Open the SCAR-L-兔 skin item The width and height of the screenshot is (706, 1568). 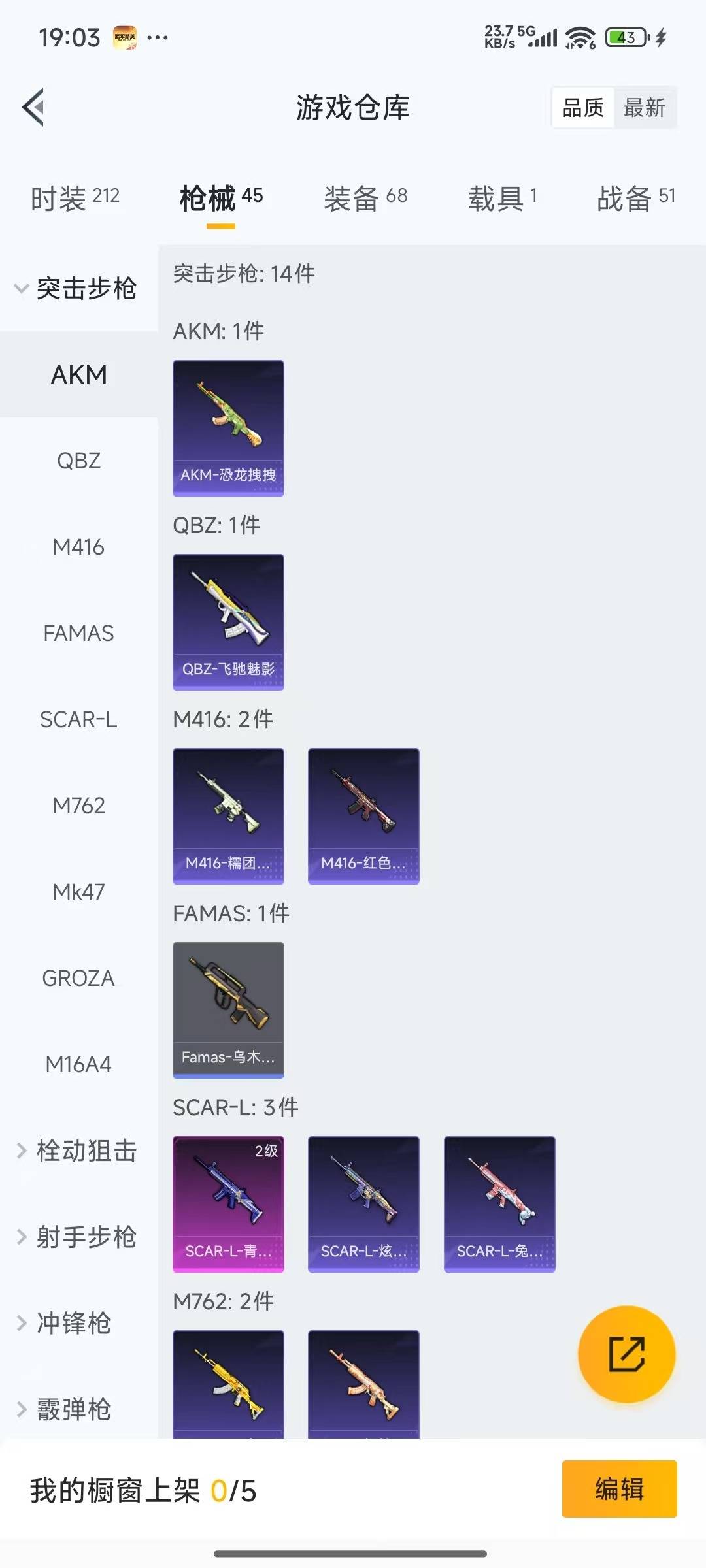click(499, 1204)
